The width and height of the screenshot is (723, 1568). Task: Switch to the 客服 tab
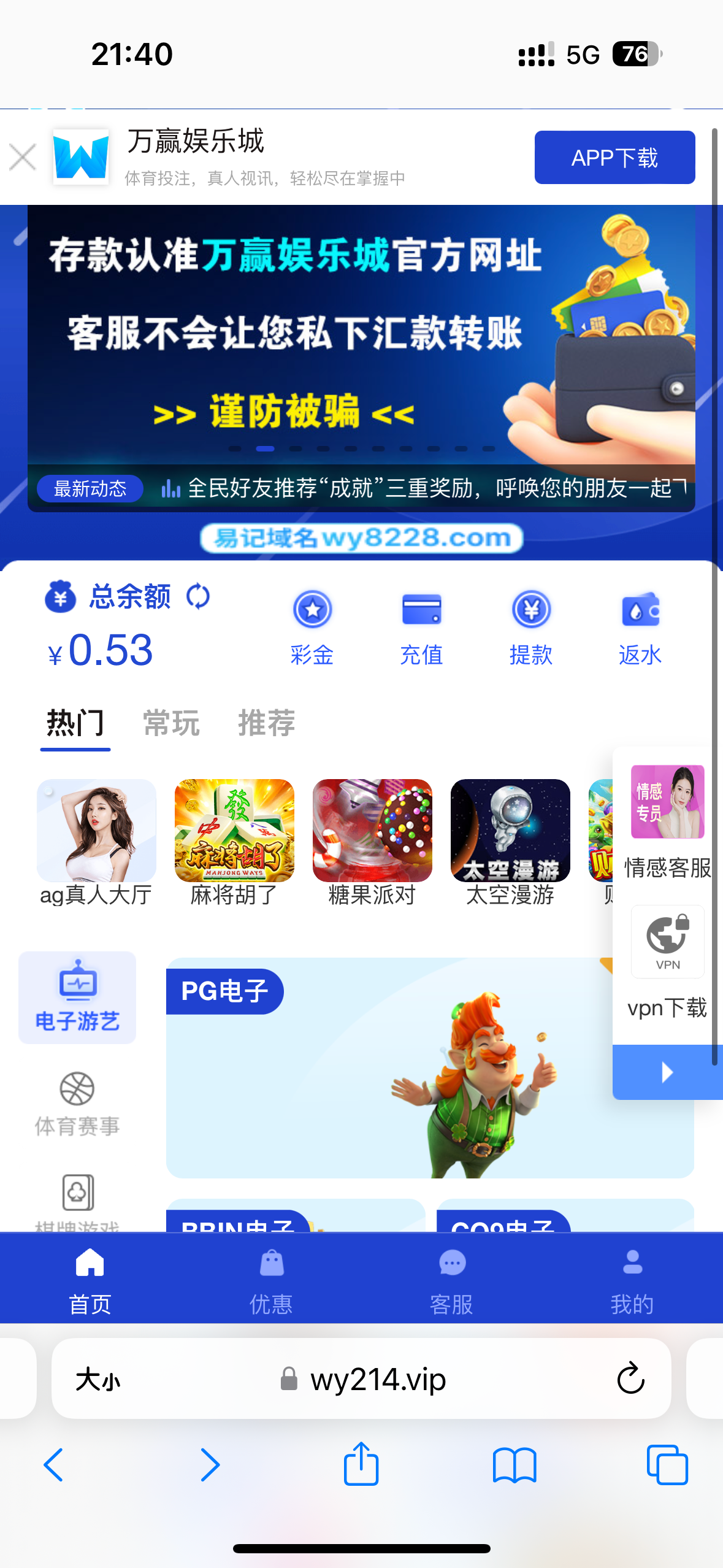452,1278
